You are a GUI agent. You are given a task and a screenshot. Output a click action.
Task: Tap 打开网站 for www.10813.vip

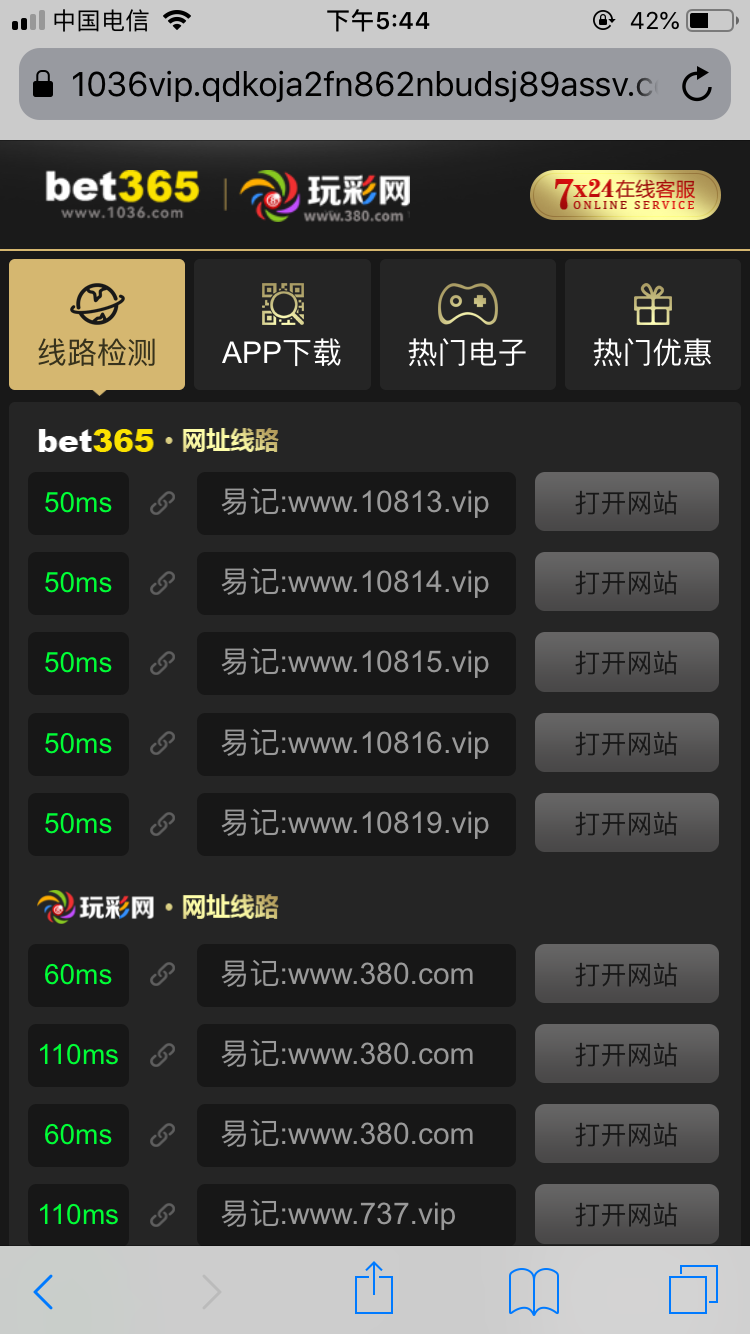pos(626,502)
